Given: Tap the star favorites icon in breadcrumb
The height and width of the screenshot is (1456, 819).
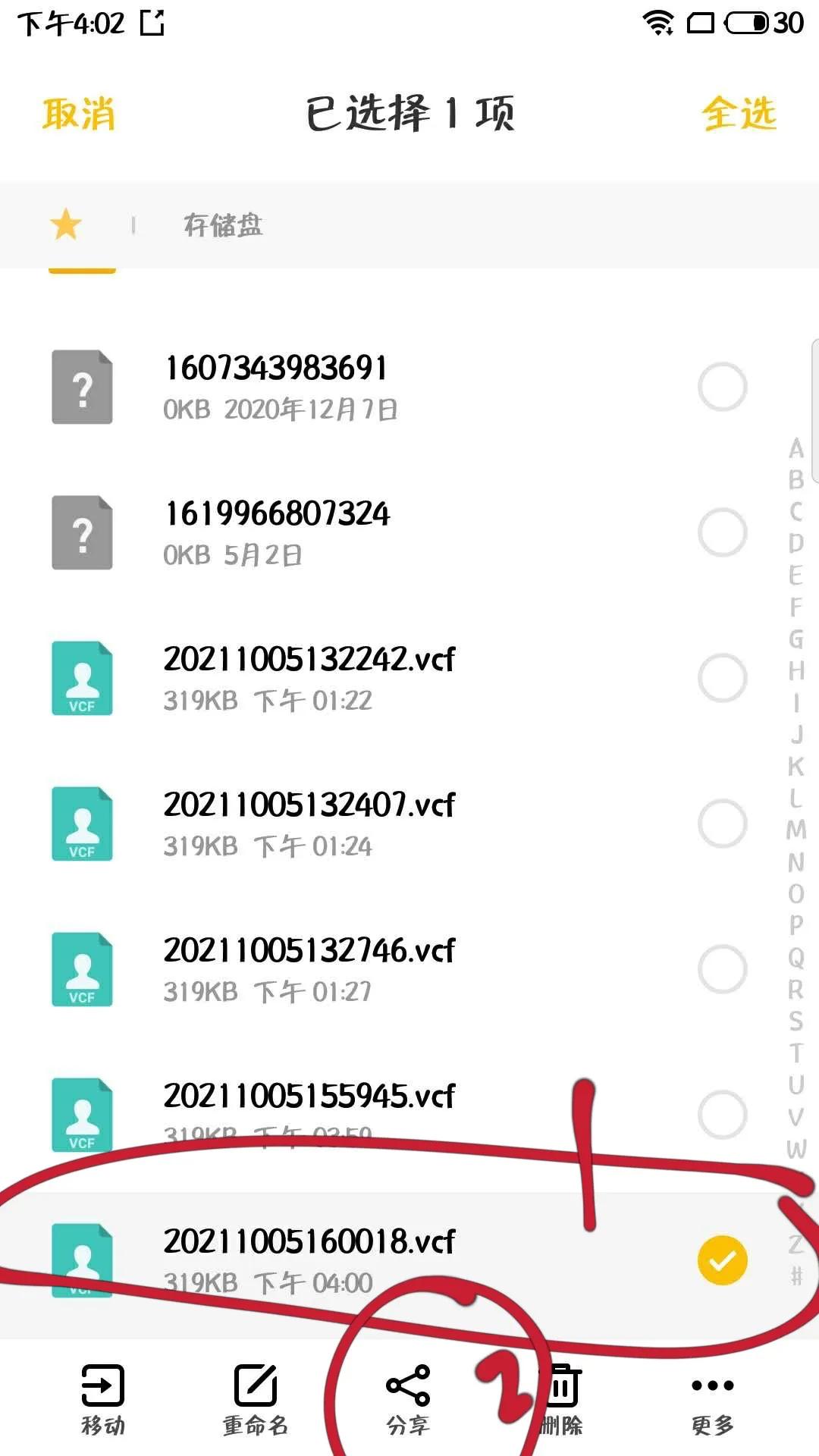Looking at the screenshot, I should point(67,224).
